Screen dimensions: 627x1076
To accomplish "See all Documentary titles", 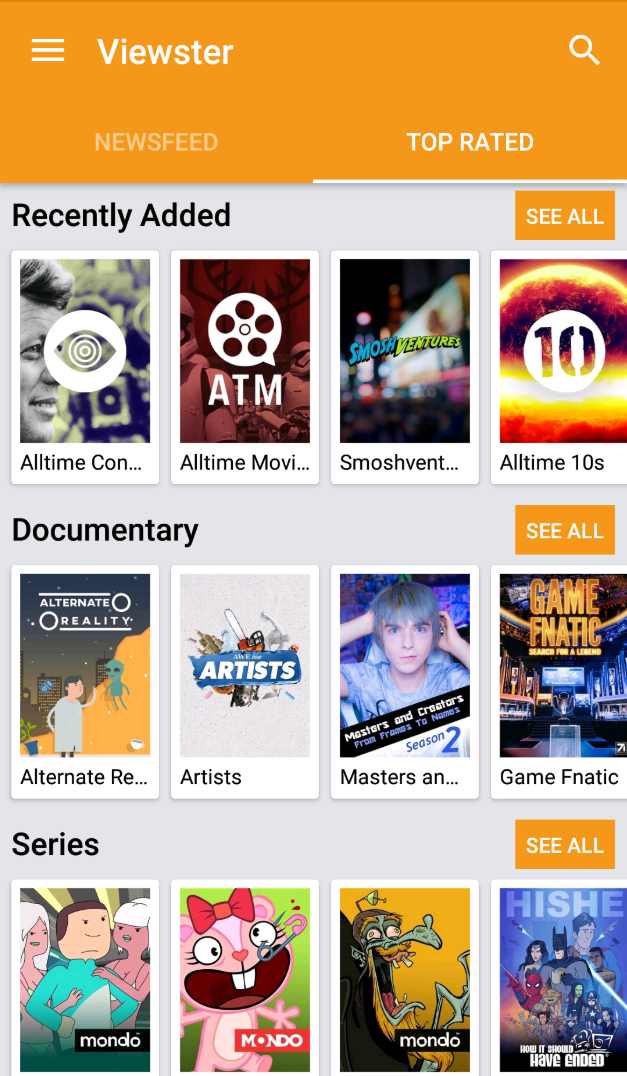I will point(564,531).
